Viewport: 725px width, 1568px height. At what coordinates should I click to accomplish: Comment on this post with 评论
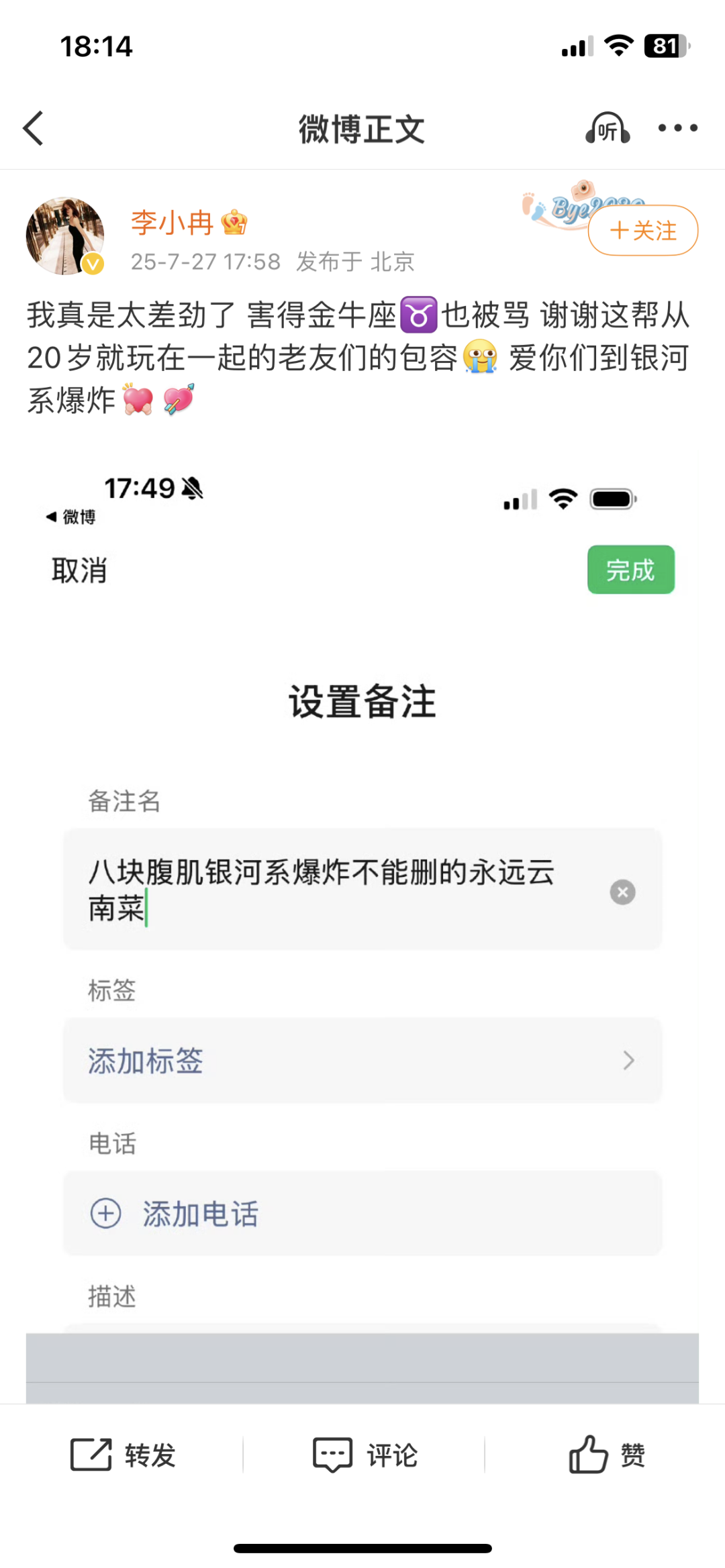coord(365,1455)
